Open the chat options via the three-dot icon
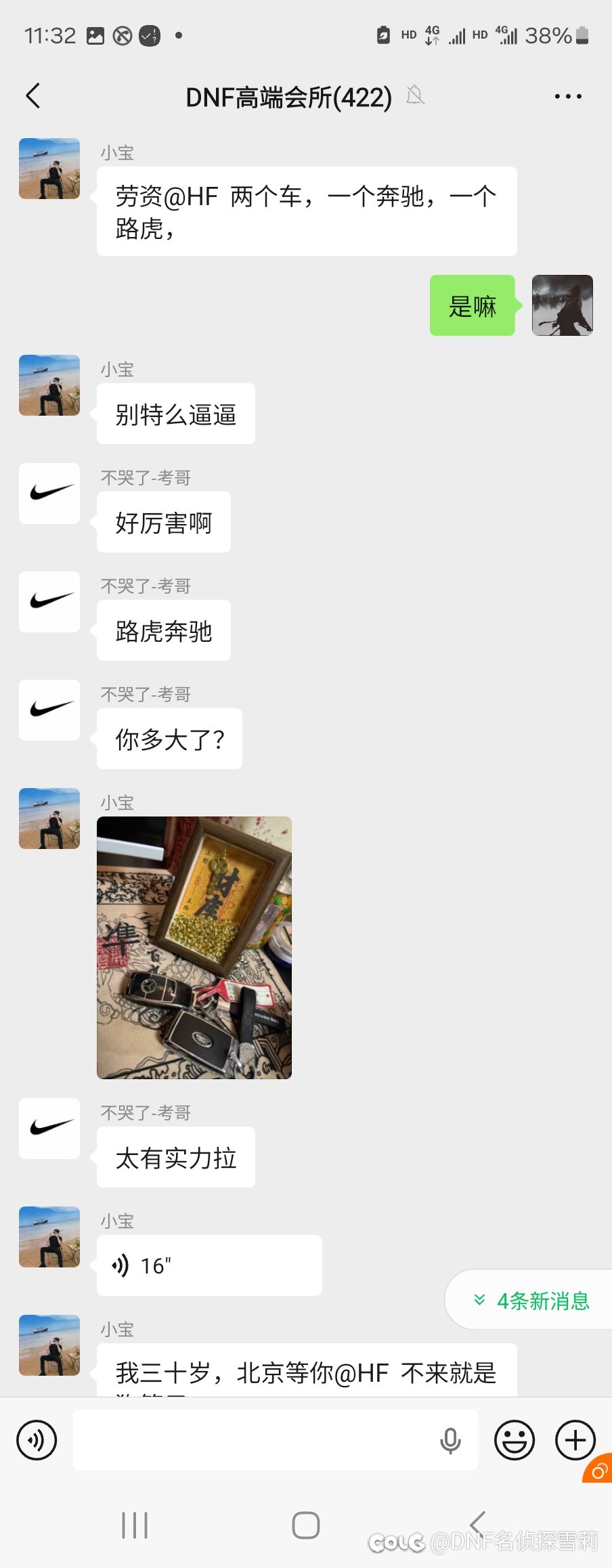Viewport: 612px width, 1568px height. pos(567,96)
